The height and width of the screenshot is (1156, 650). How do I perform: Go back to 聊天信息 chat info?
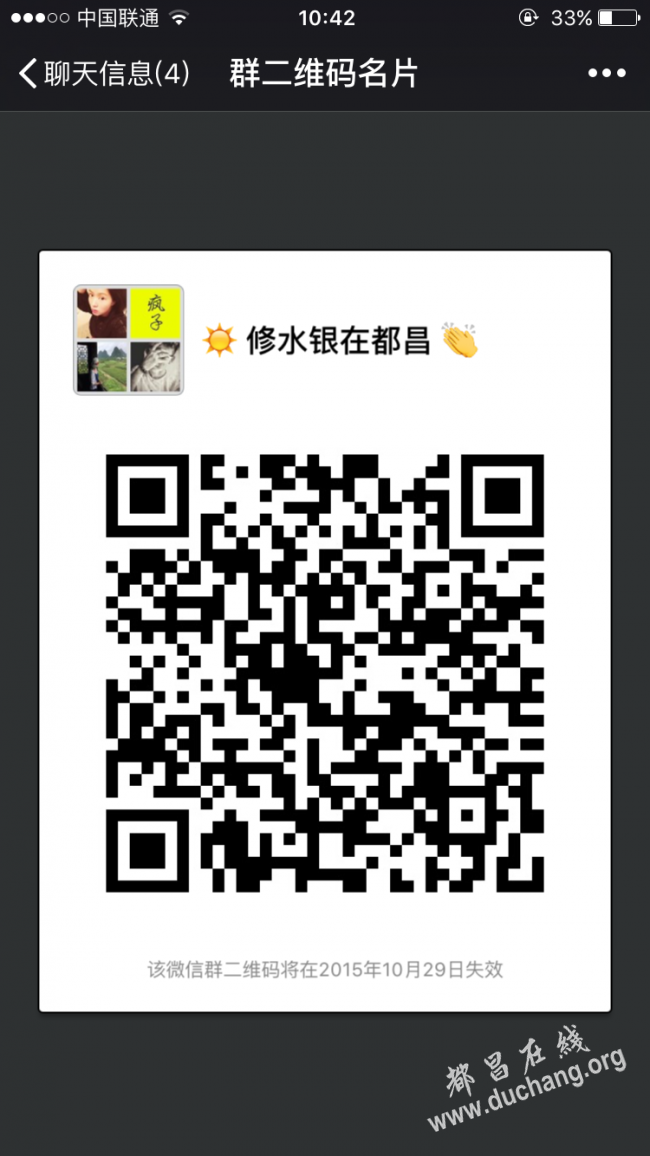tap(103, 73)
